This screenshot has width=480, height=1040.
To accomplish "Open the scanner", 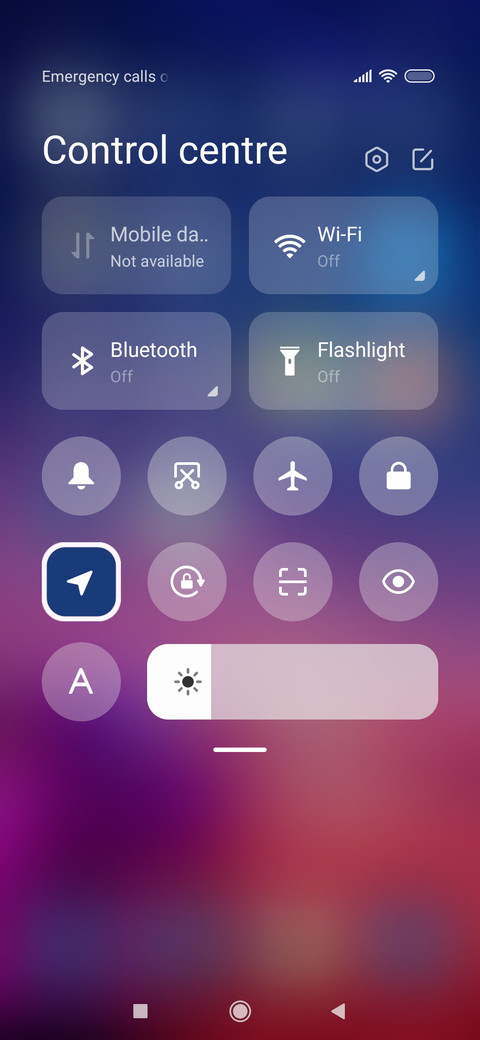I will point(293,582).
